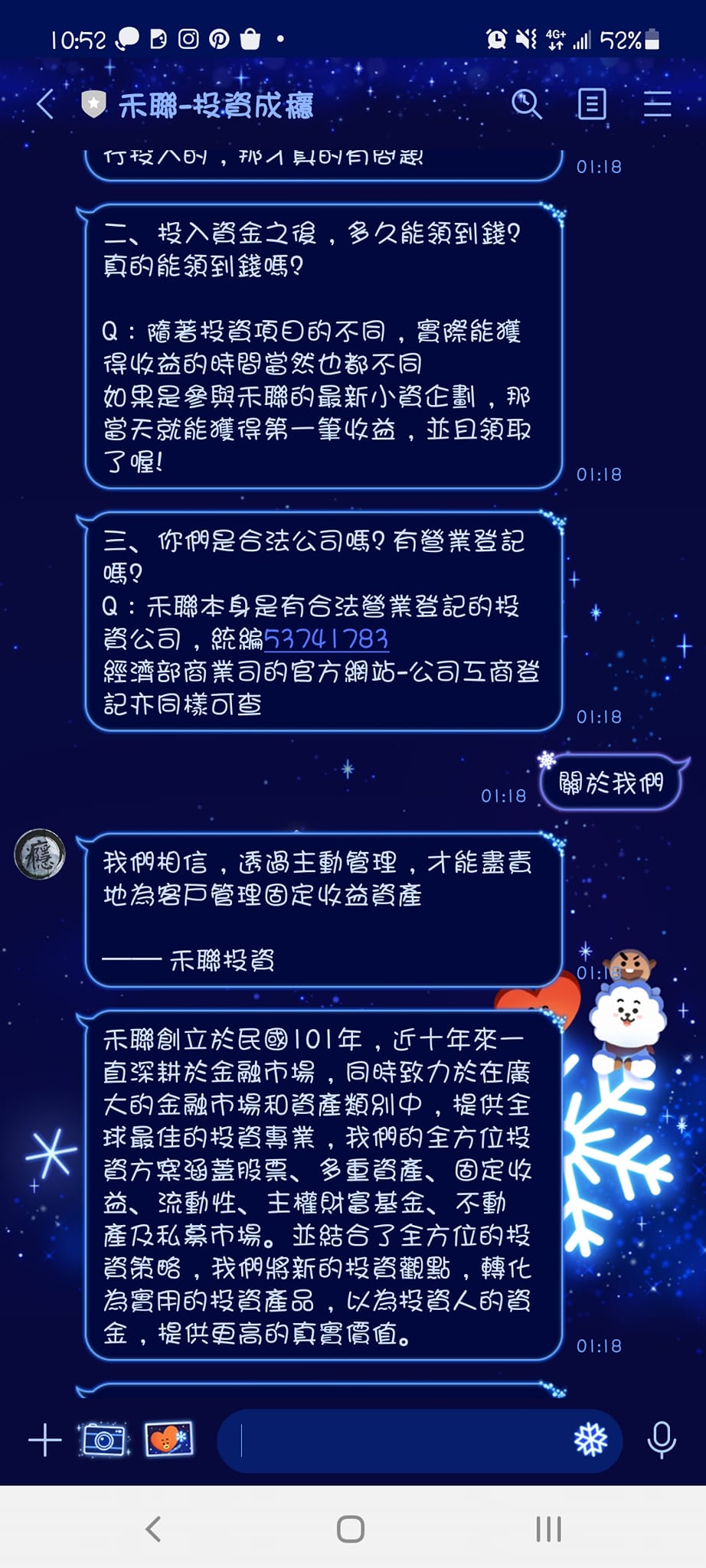Open the chat notes icon

click(591, 104)
